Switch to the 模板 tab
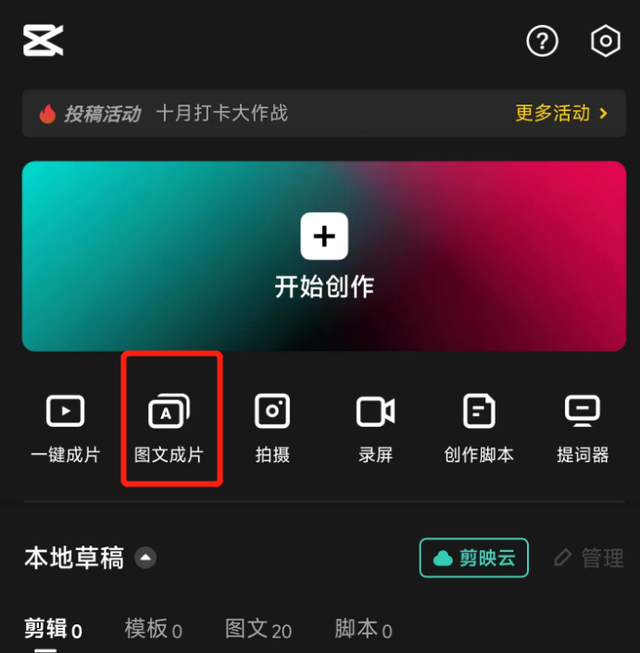The width and height of the screenshot is (640, 653). coord(152,629)
